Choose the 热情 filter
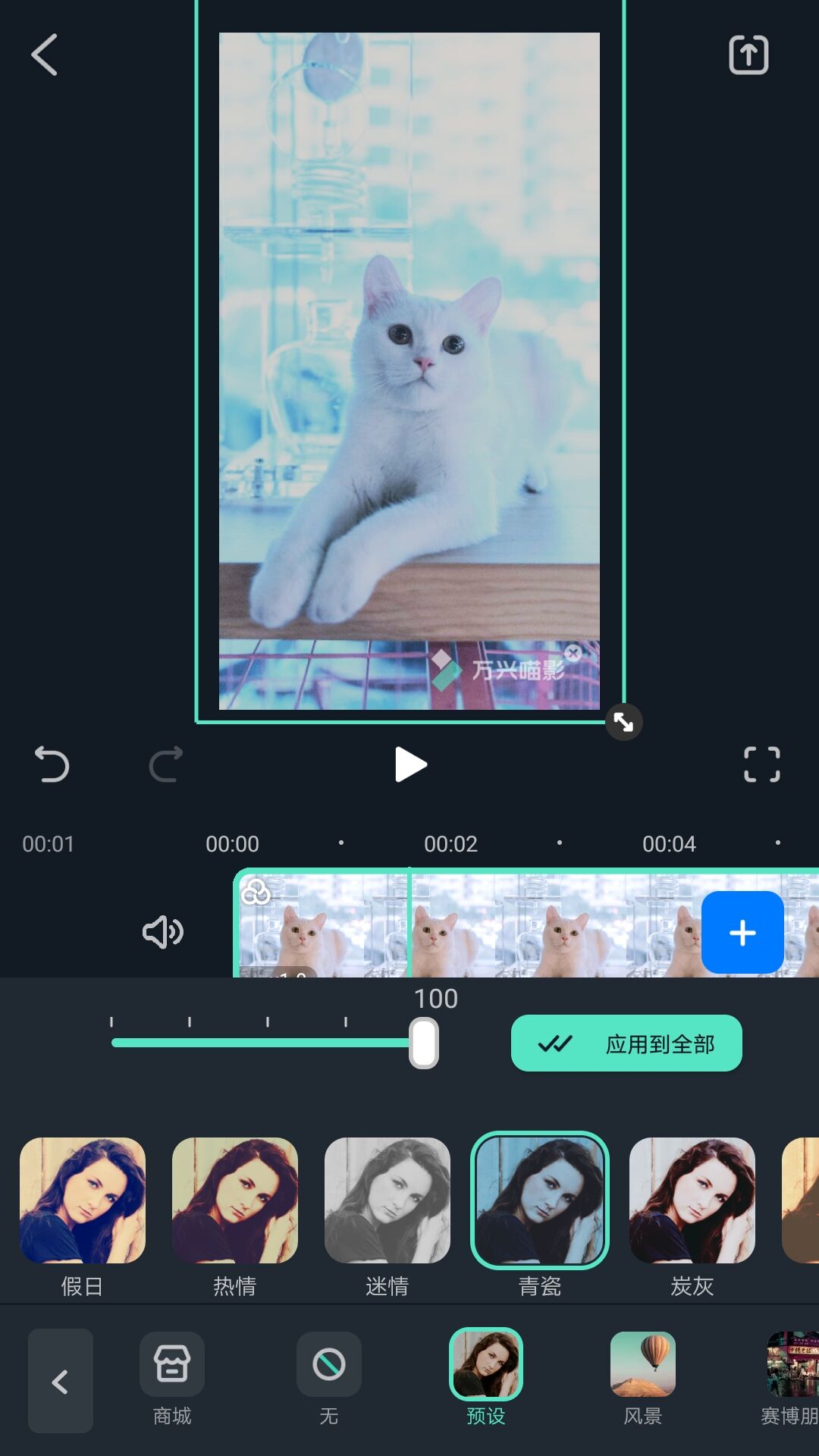 click(x=235, y=1200)
